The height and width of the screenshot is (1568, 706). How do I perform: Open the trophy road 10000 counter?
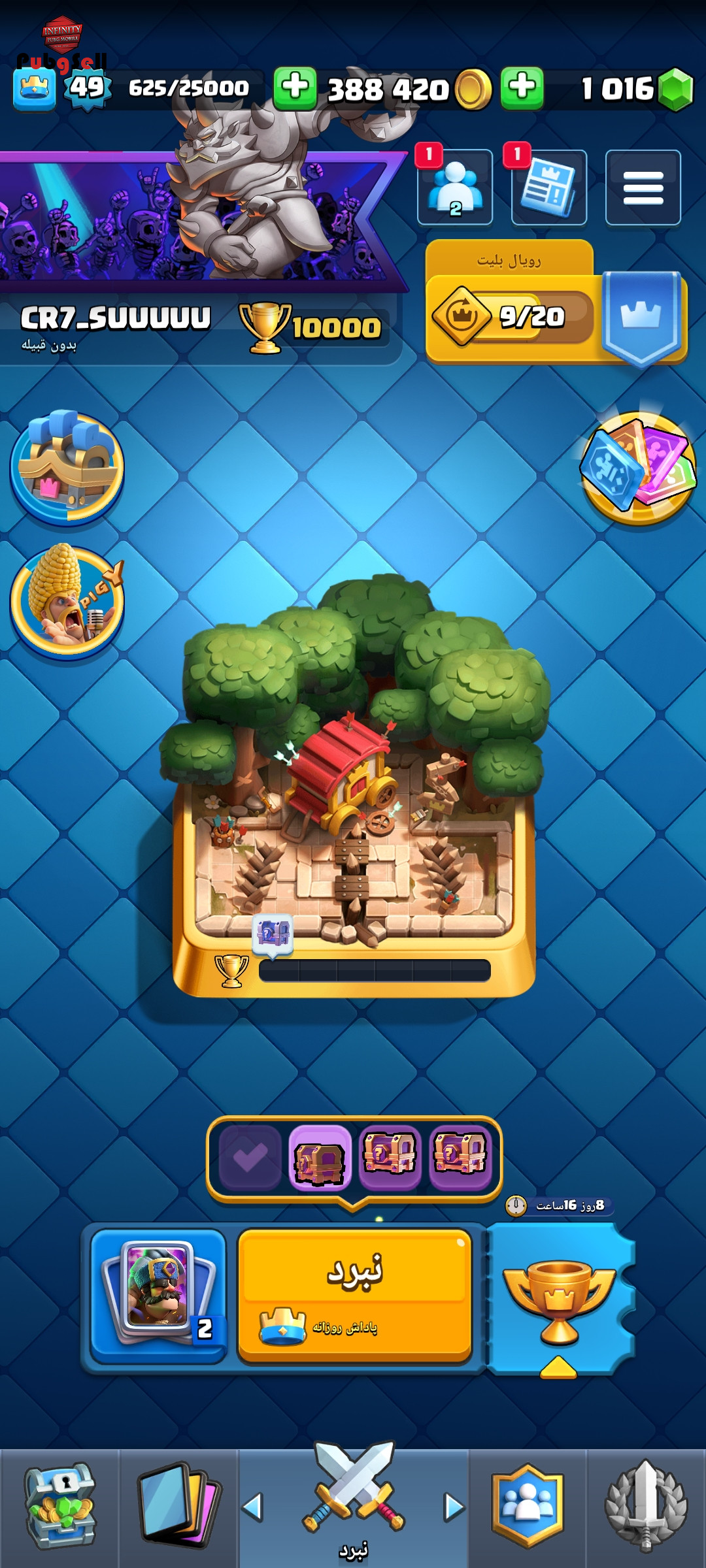[314, 327]
